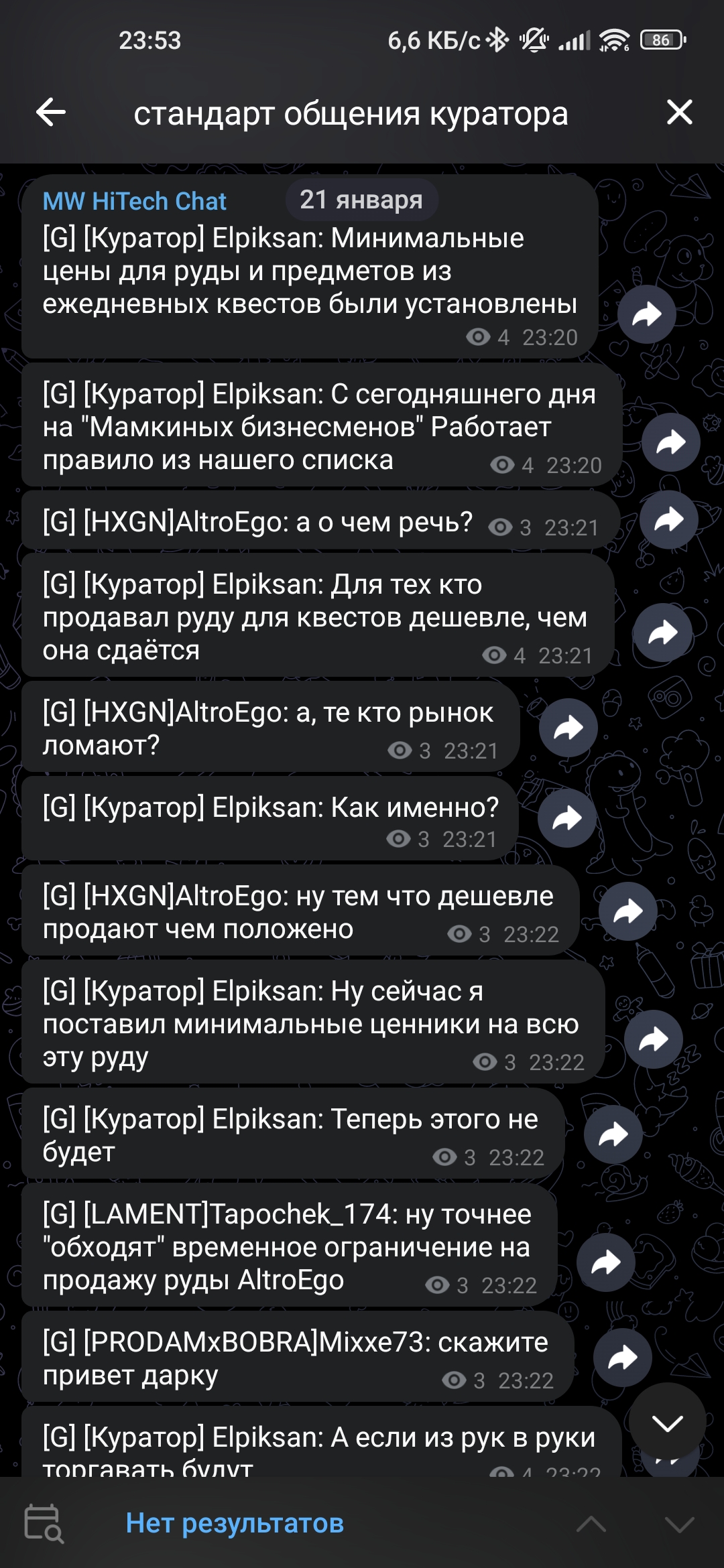Forward the 'Для тех кто продавал руду' message

(663, 633)
